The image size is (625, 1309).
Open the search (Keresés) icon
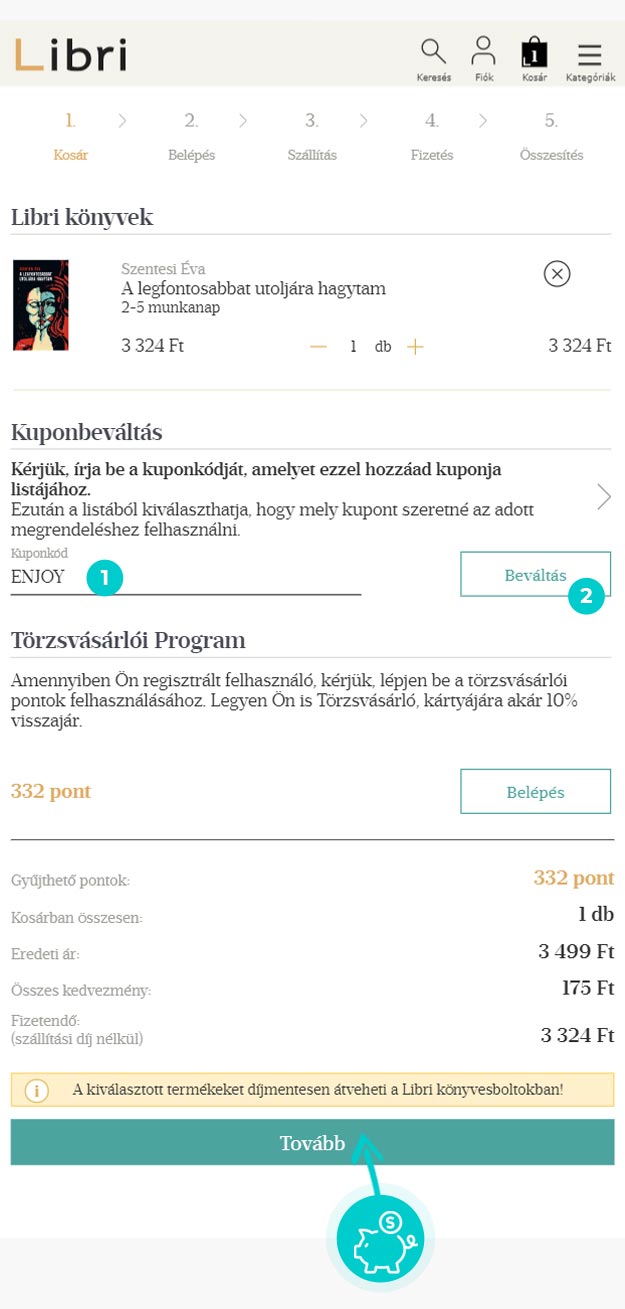[433, 56]
